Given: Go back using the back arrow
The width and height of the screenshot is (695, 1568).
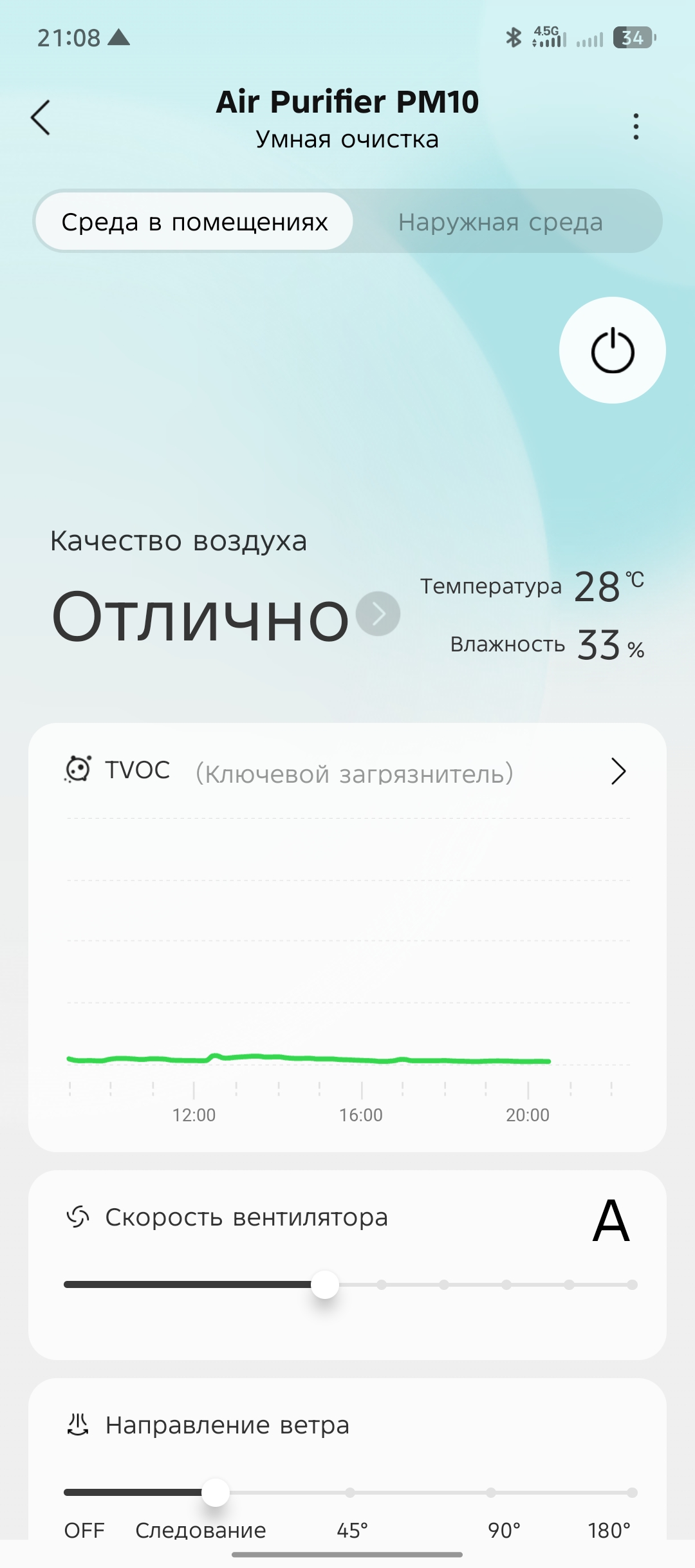Looking at the screenshot, I should [41, 118].
